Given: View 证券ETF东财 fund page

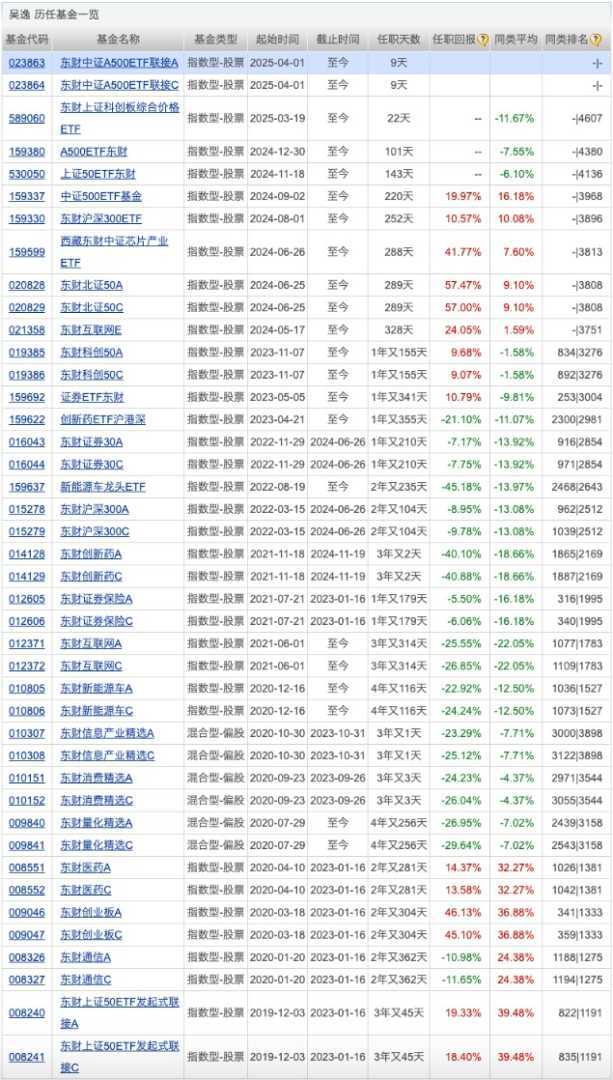Looking at the screenshot, I should (x=94, y=397).
